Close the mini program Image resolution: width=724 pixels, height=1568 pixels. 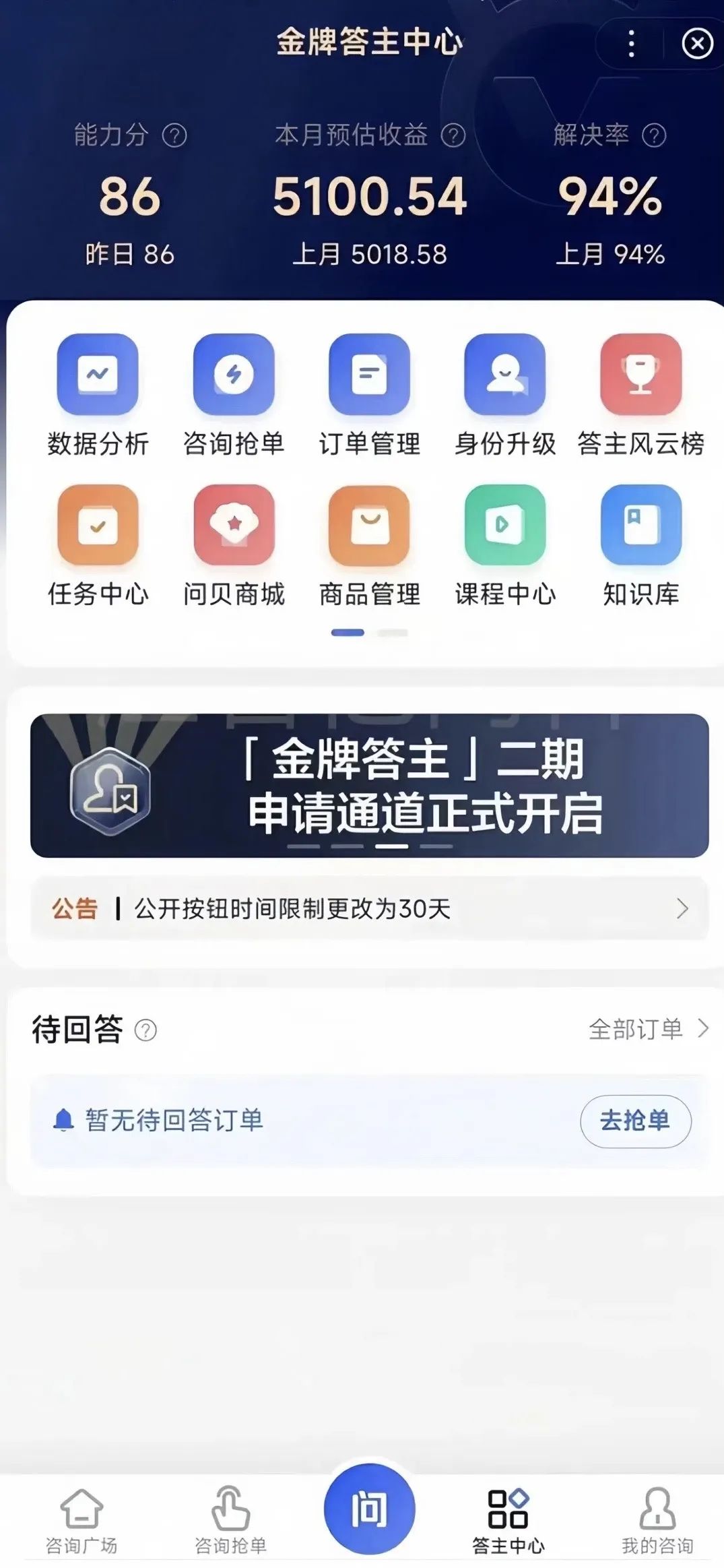(x=697, y=44)
